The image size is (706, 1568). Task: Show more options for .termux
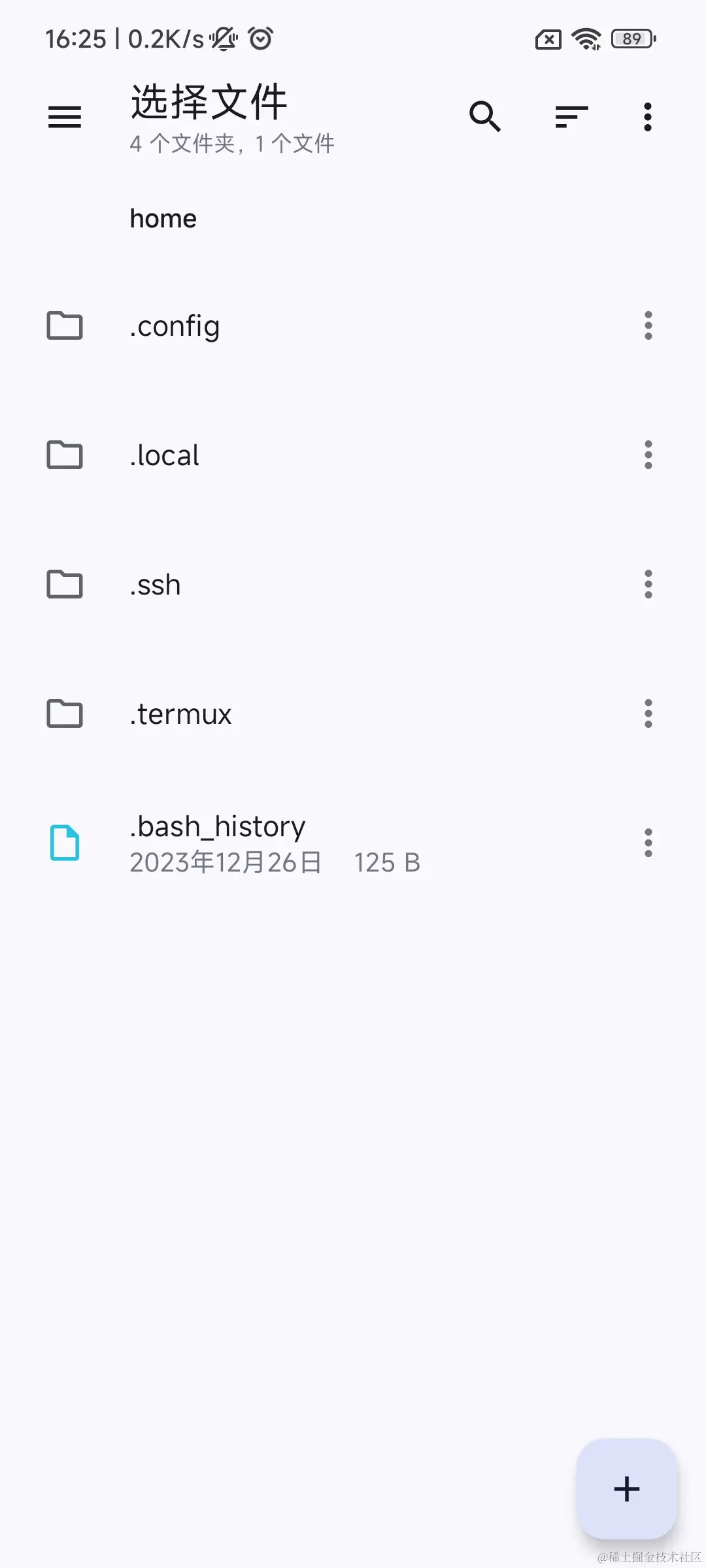(648, 713)
